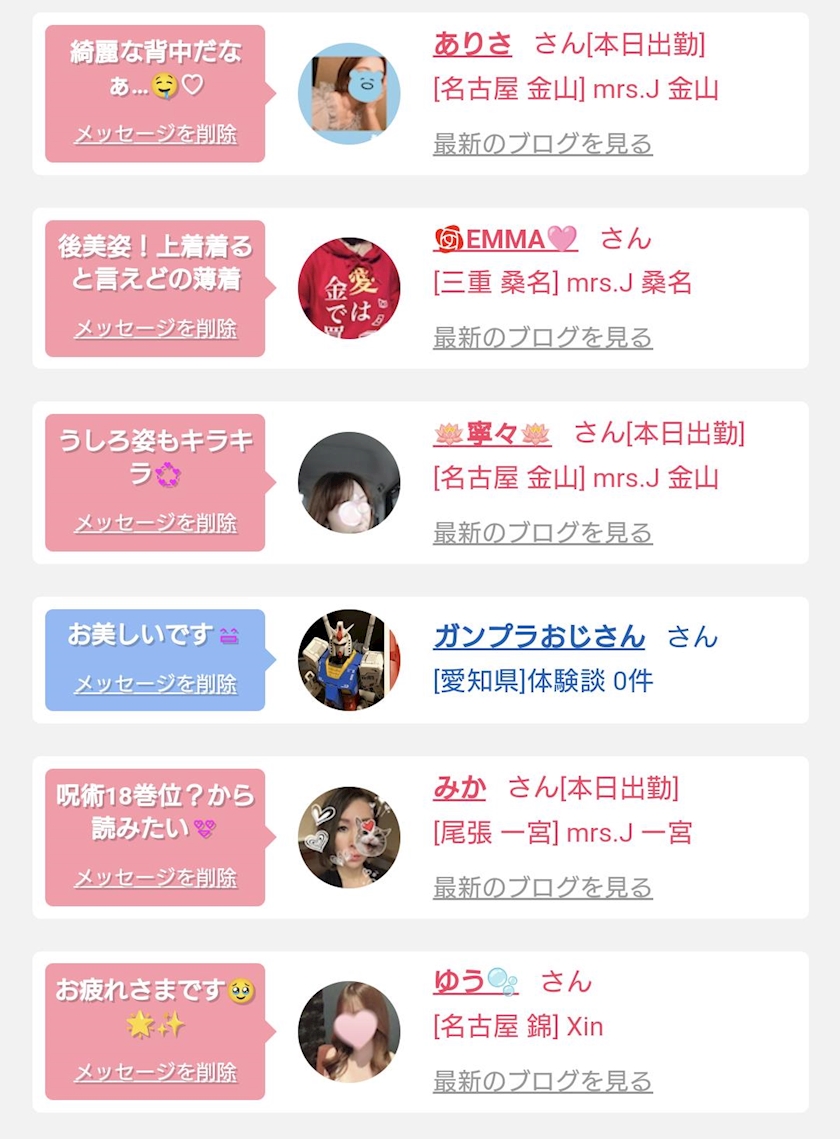Screen dimensions: 840x1139
Task: Open ガンプラおじさん's profile link
Action: [x=539, y=637]
